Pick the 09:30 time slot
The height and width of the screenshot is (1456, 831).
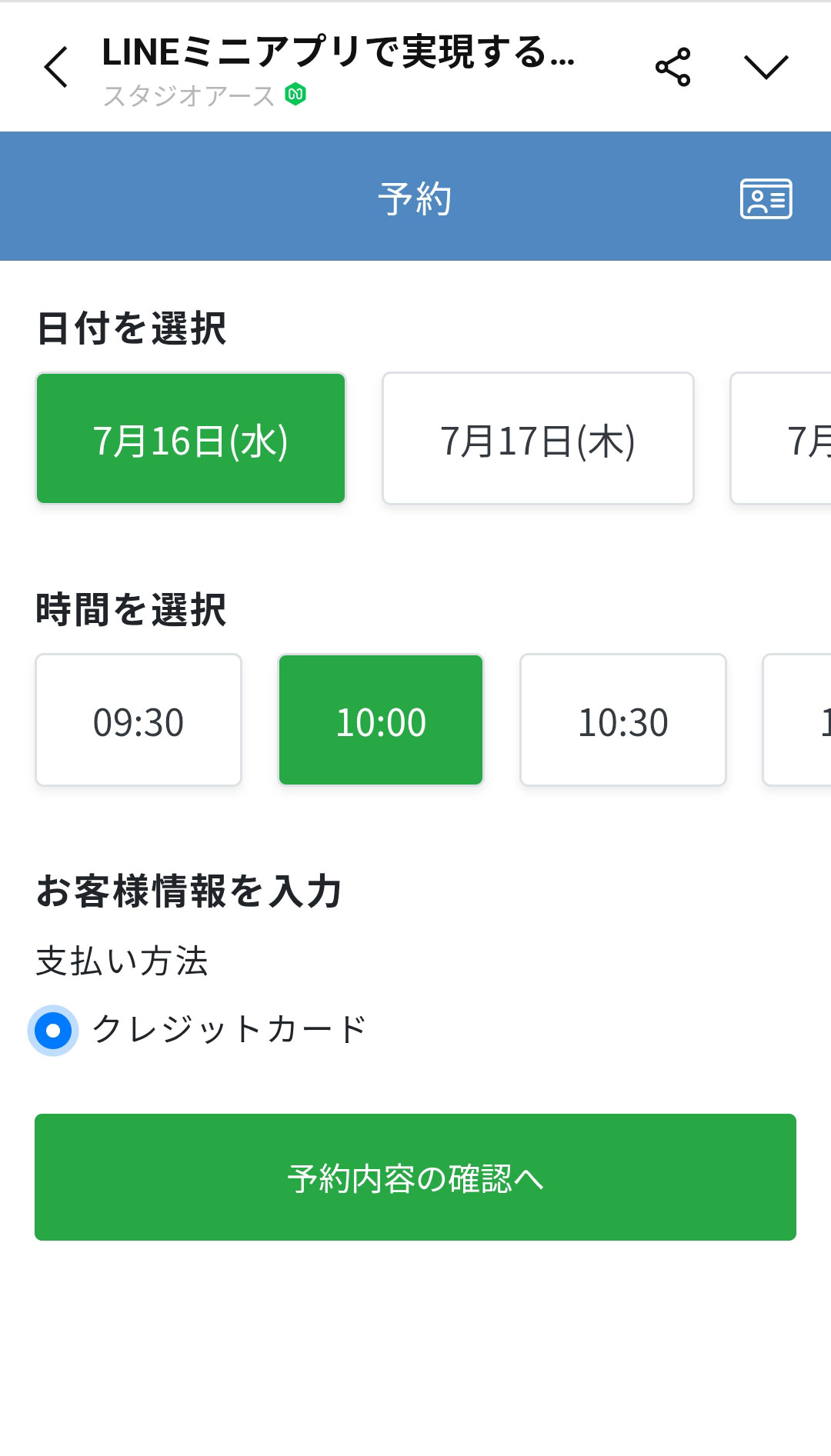138,720
